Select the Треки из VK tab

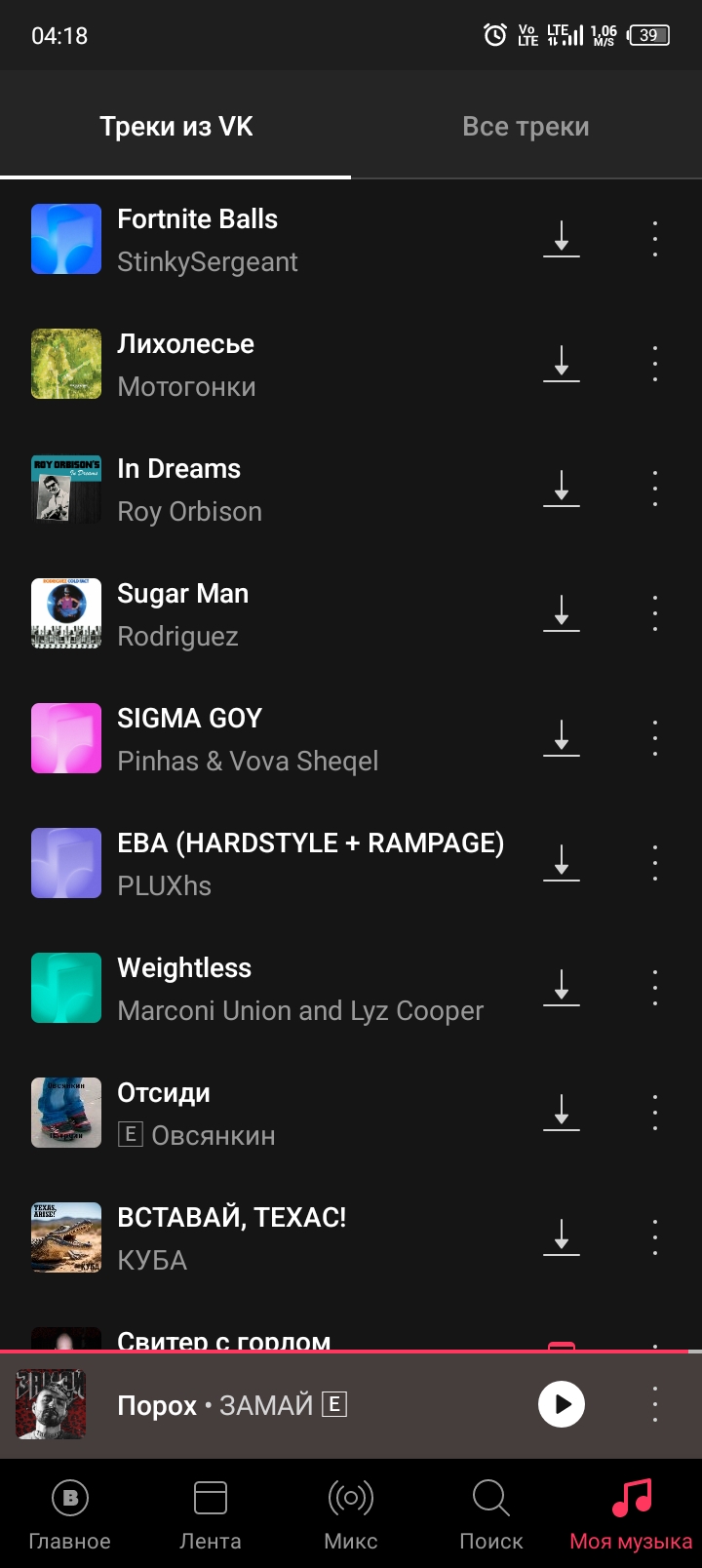(x=175, y=127)
